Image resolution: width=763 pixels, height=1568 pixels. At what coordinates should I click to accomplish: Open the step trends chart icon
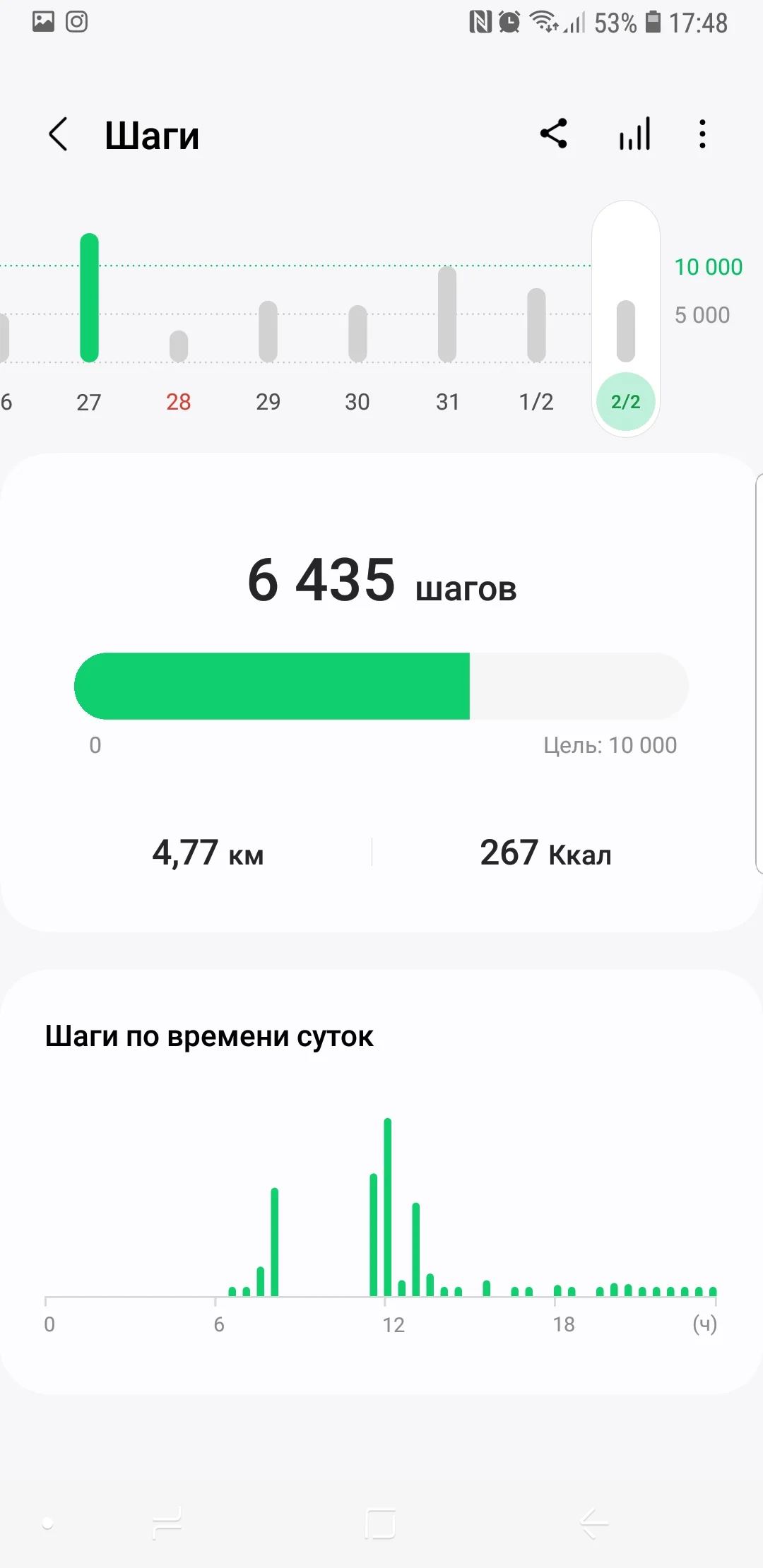point(634,133)
